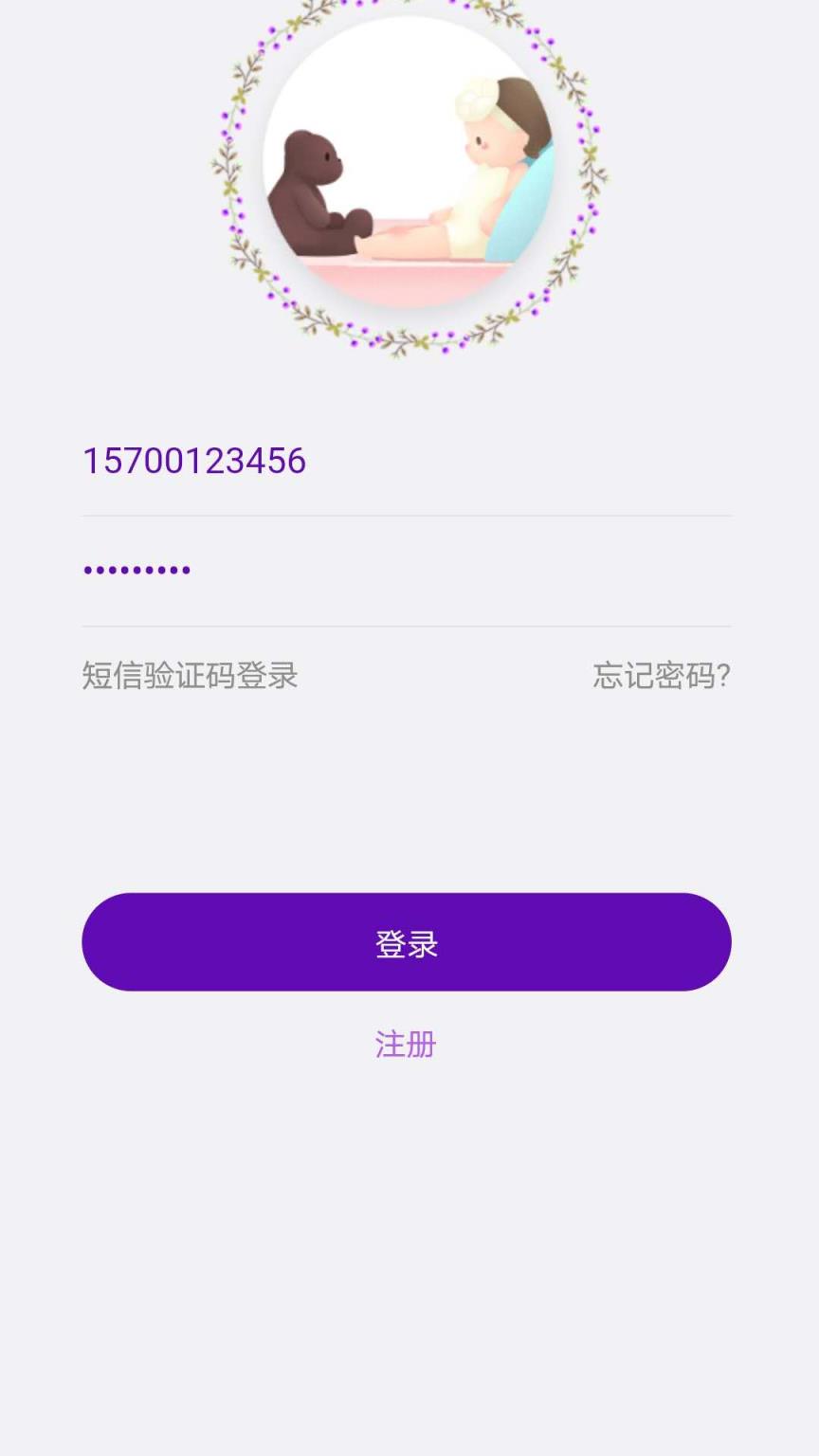Start password recovery with 忘记密码?
The height and width of the screenshot is (1456, 819).
(x=662, y=676)
